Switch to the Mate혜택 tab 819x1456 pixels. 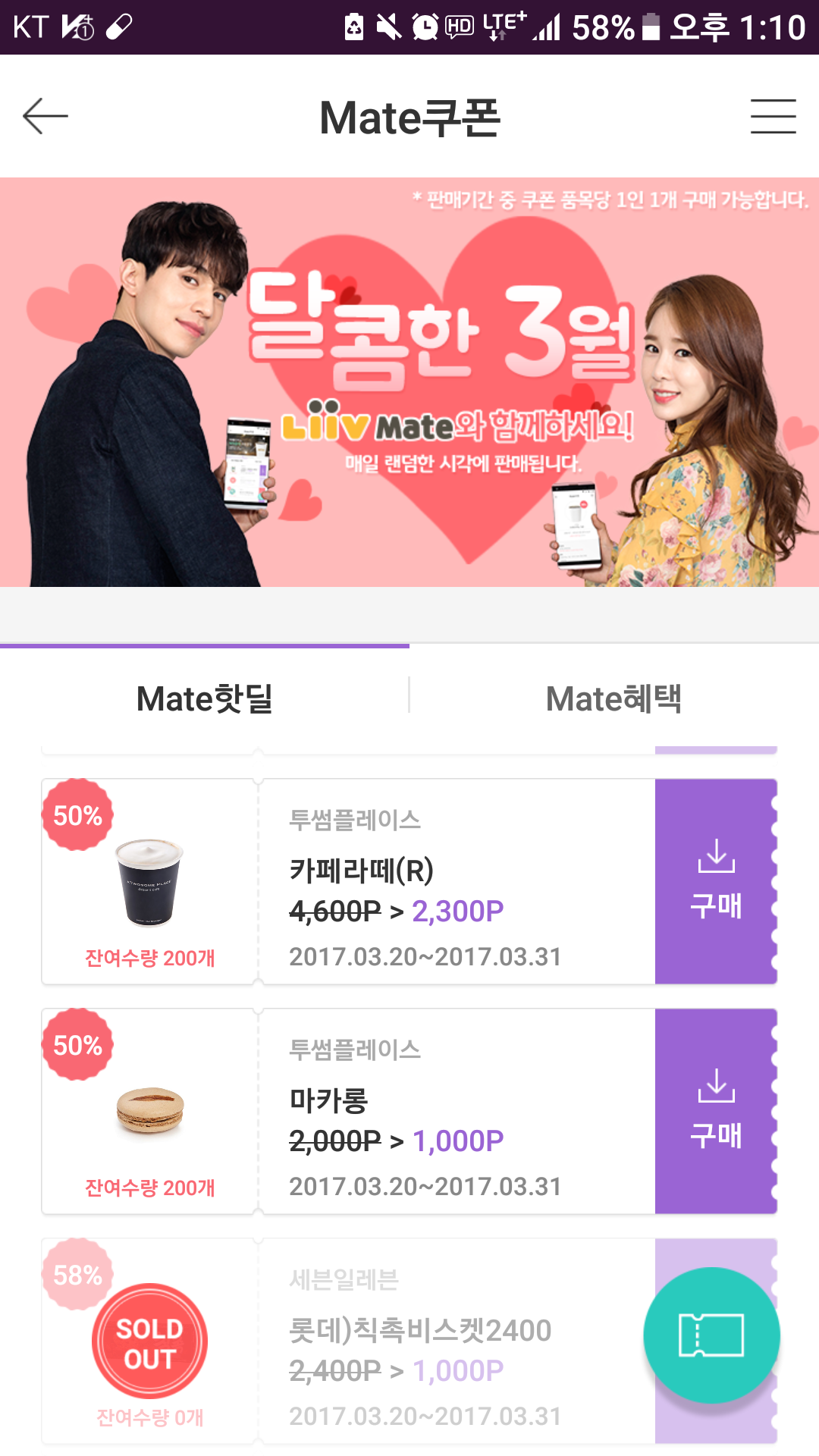613,698
